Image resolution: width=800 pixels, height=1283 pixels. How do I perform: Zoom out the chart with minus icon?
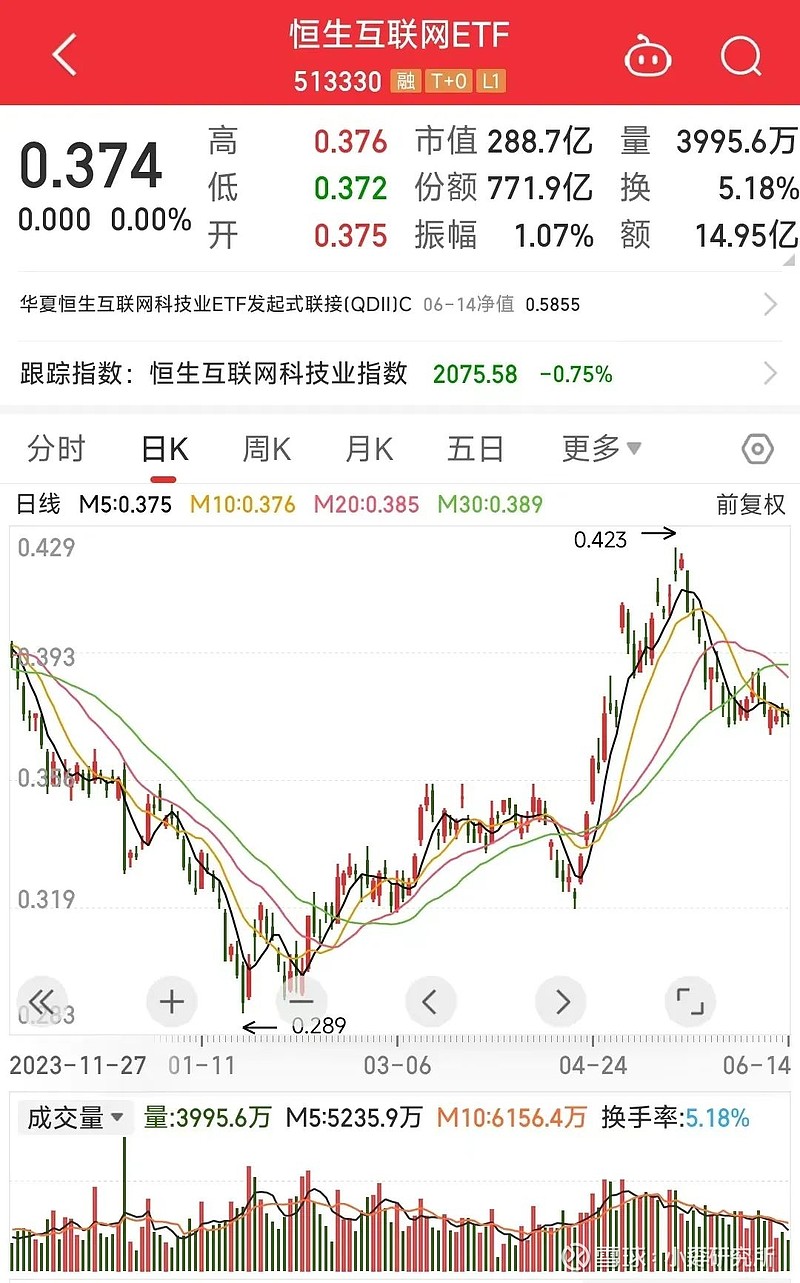pyautogui.click(x=301, y=1001)
